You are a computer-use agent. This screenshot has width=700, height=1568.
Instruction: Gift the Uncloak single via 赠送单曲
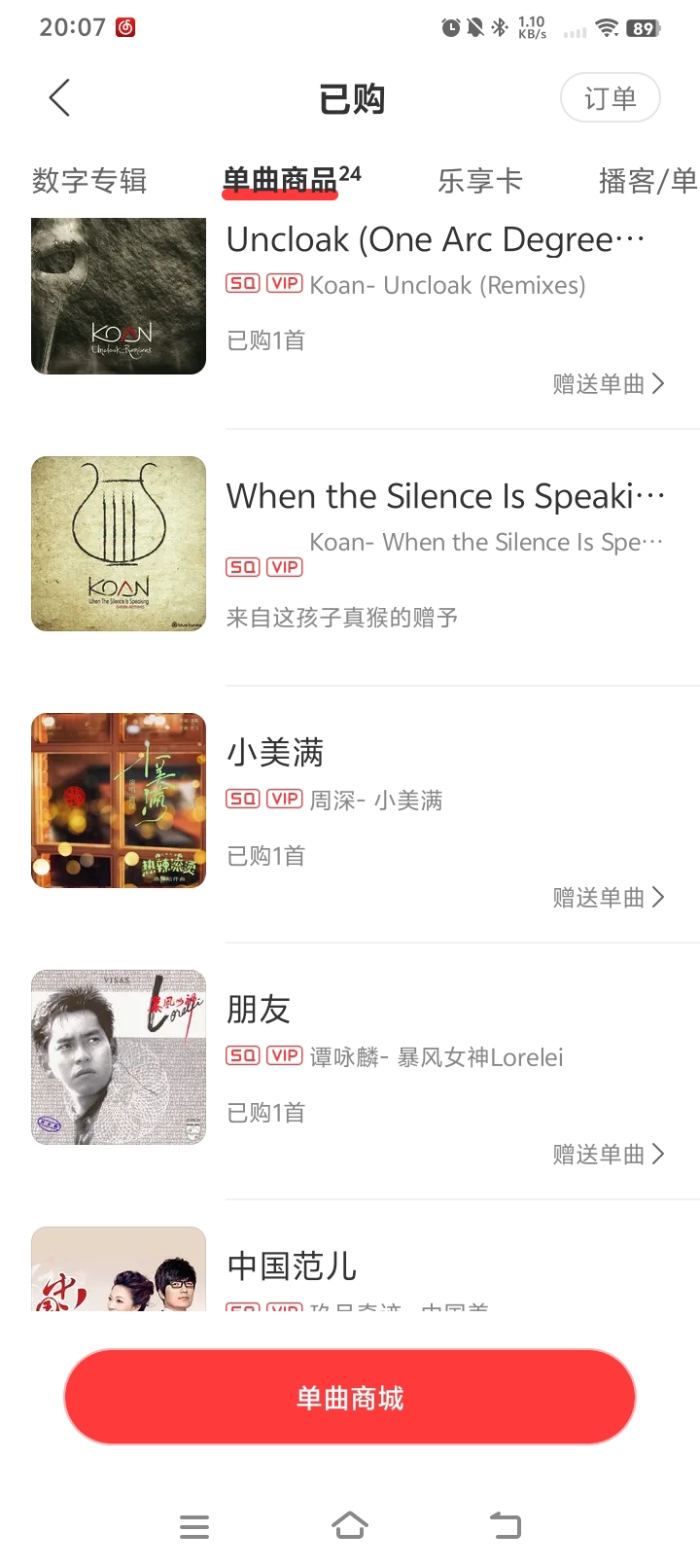608,384
